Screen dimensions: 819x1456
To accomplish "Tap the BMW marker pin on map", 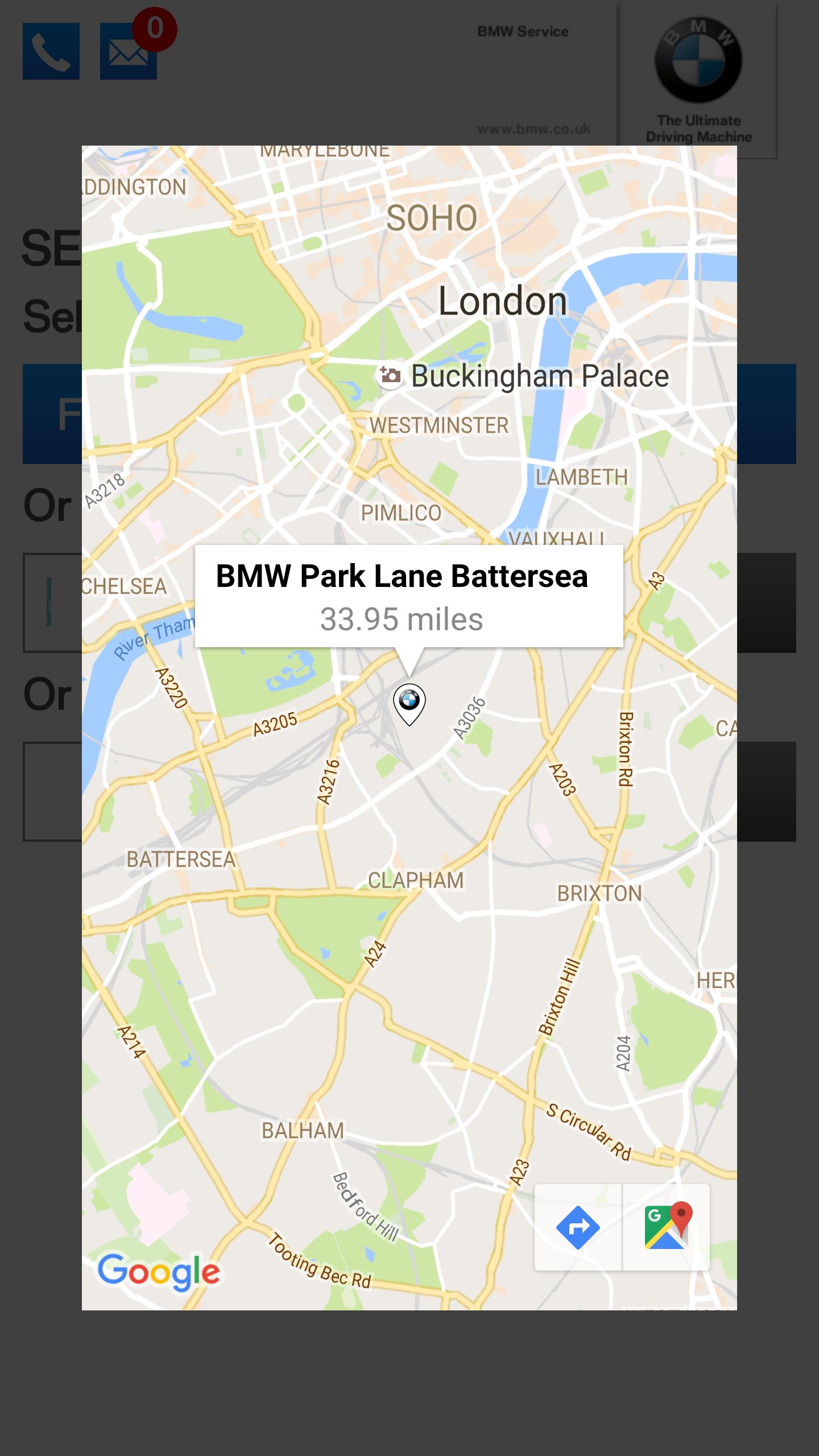I will [409, 703].
